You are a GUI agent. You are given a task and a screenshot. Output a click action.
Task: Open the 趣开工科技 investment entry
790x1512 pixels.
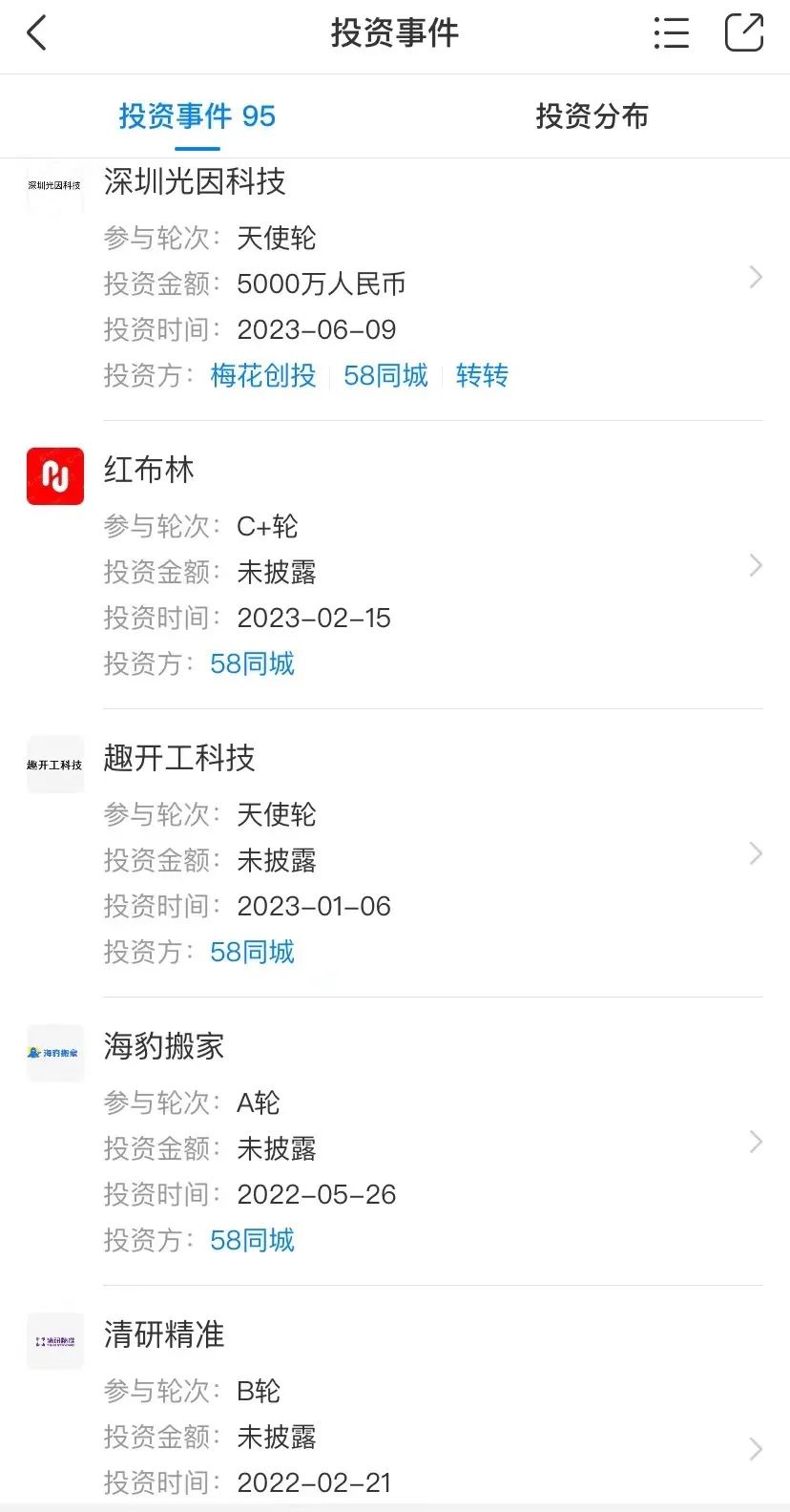tap(179, 758)
